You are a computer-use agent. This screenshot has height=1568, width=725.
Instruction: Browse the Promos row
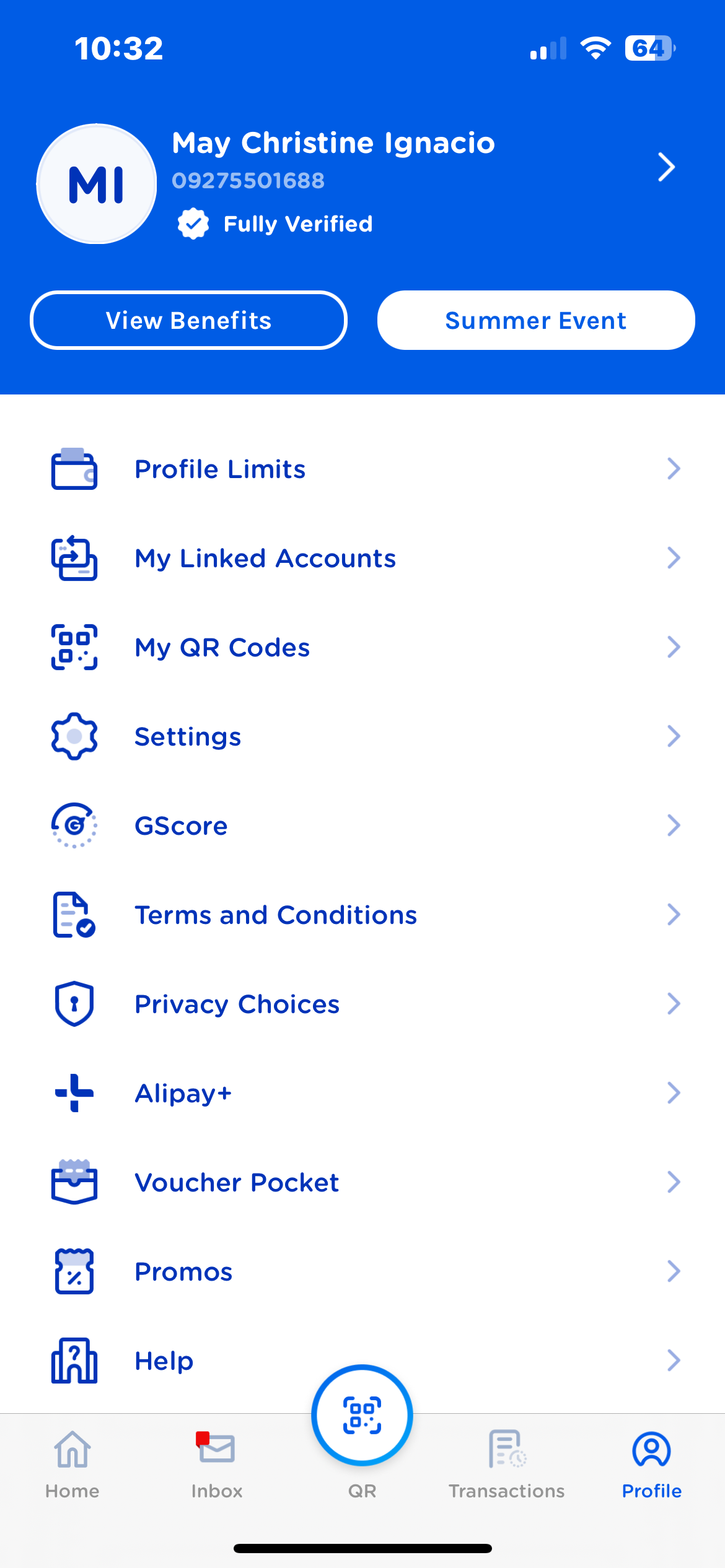pos(362,1272)
